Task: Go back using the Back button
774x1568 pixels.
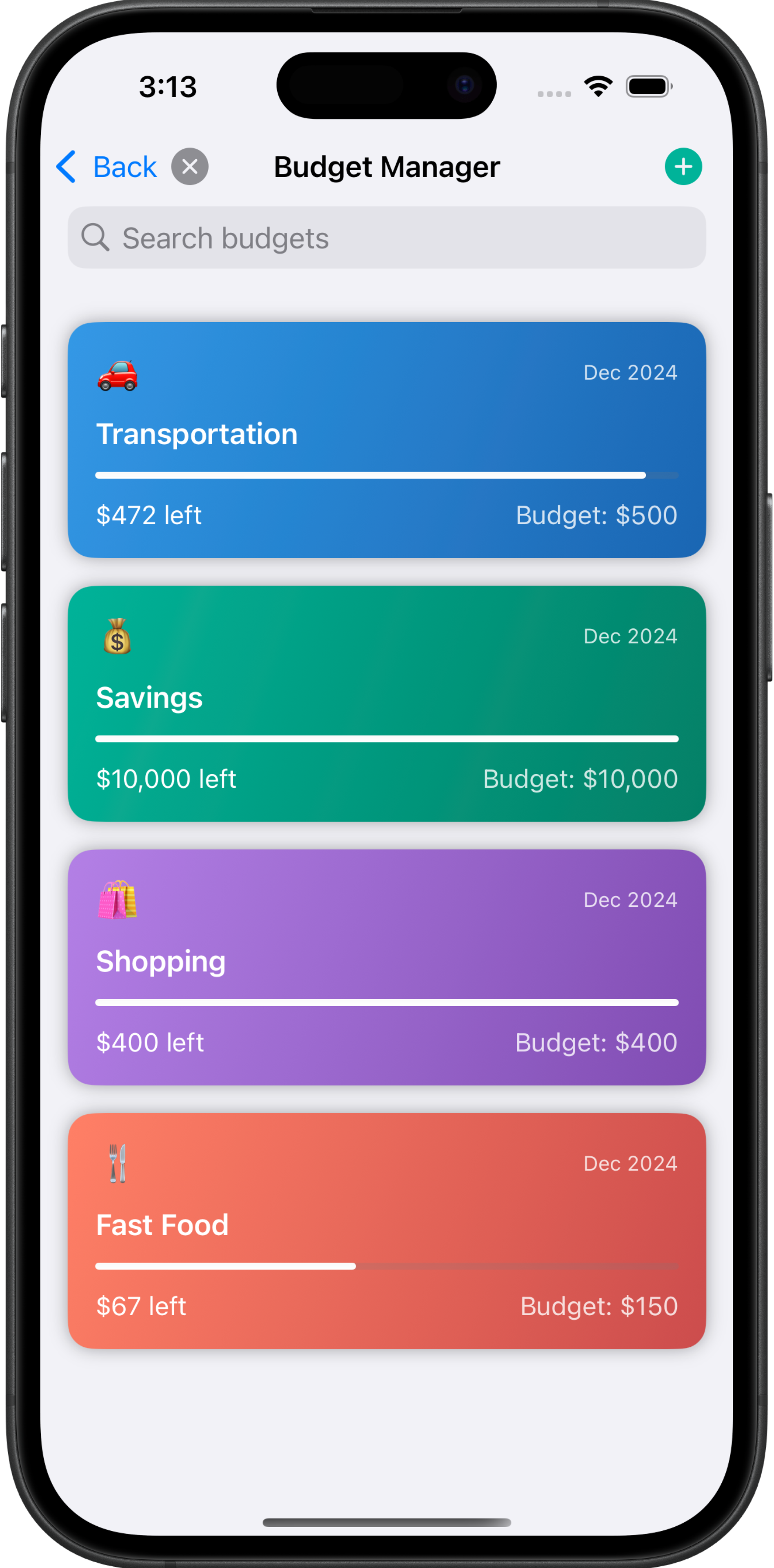Action: point(107,167)
